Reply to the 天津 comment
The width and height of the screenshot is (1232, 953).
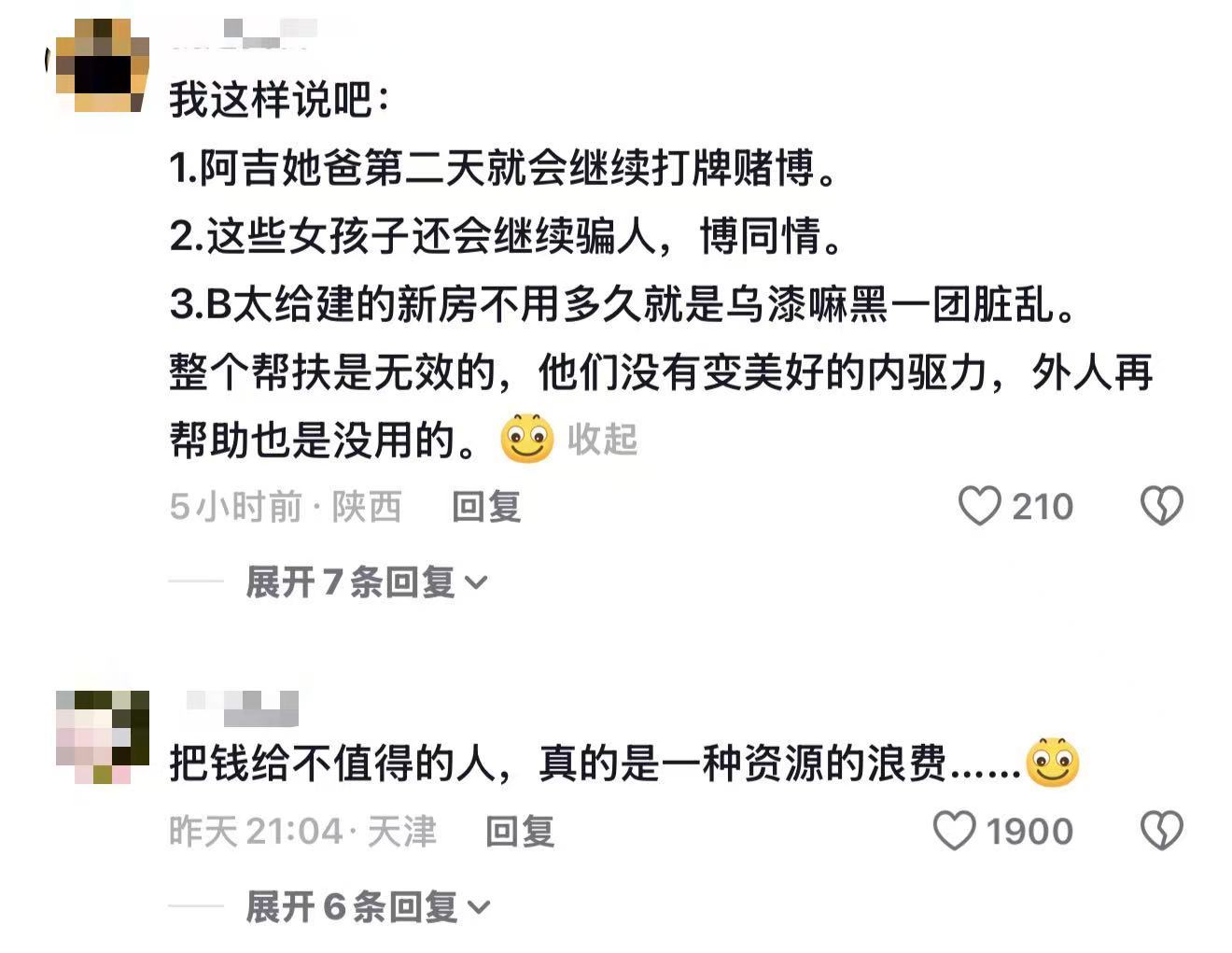[520, 831]
